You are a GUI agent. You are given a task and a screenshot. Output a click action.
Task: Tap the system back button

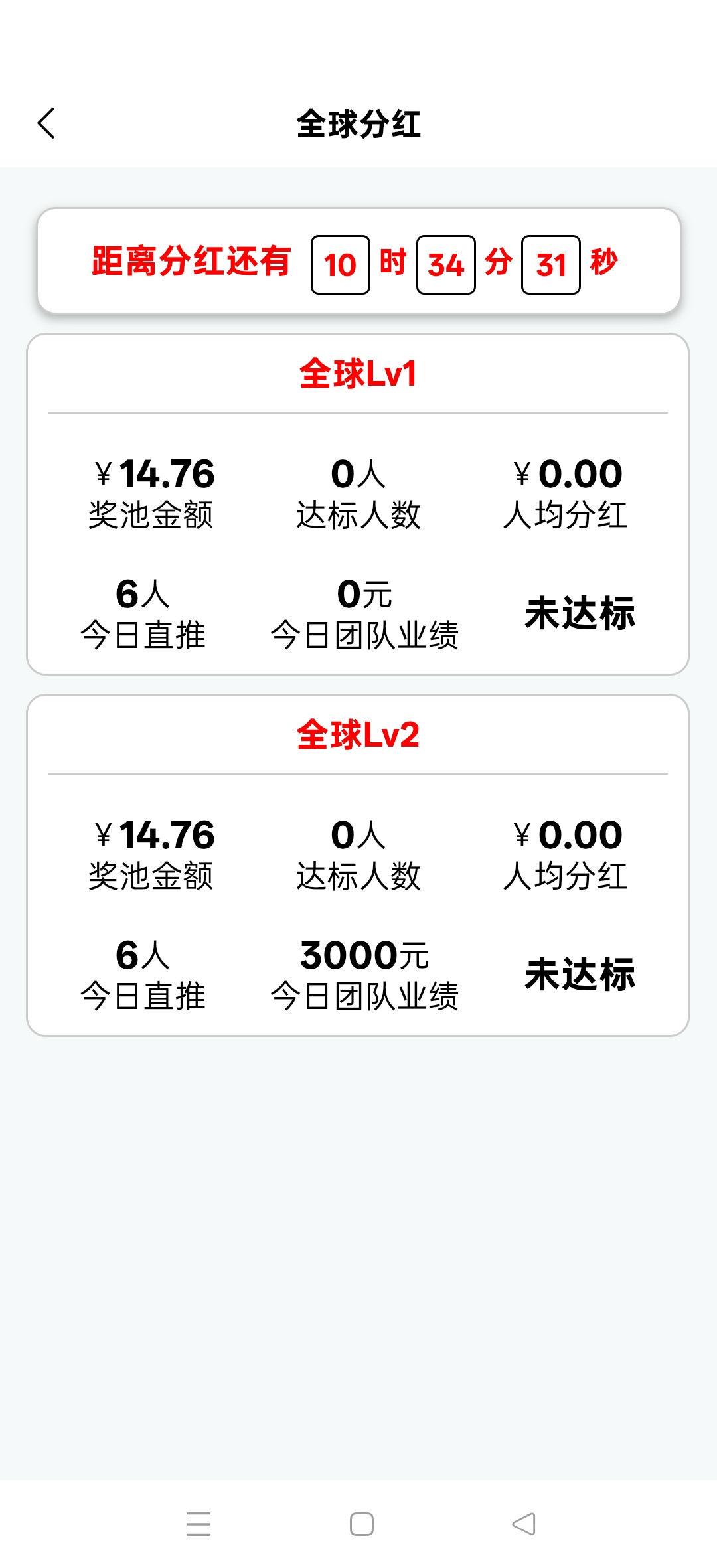point(524,1524)
